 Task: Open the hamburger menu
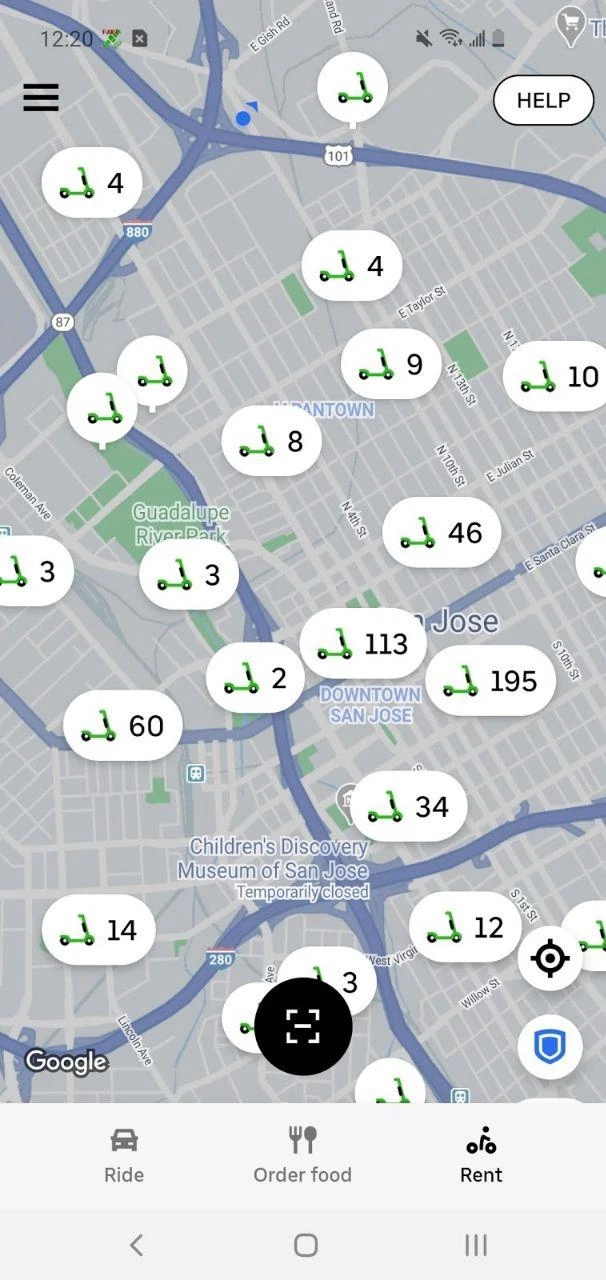[41, 97]
